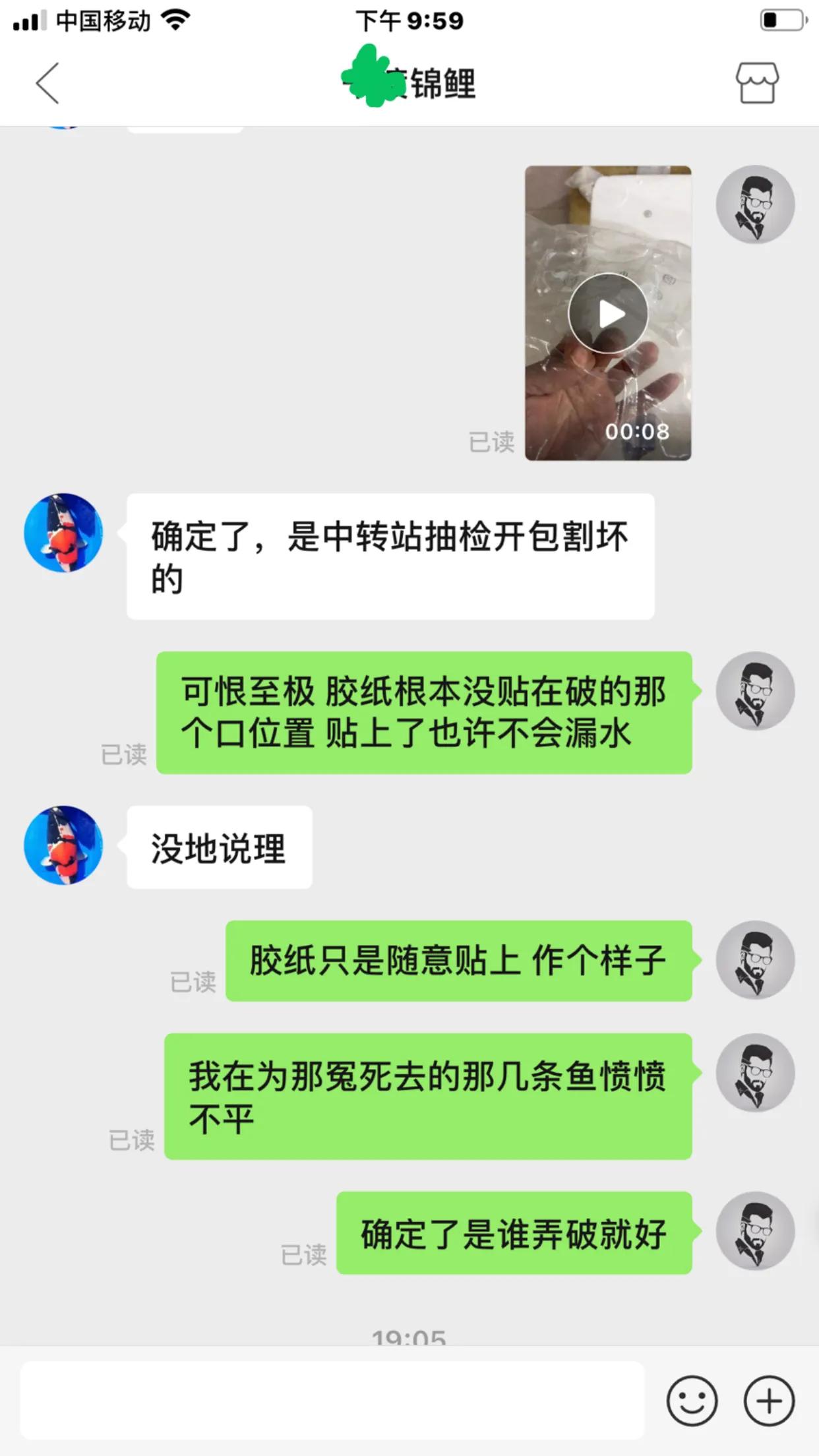This screenshot has width=819, height=1456.
Task: Tap the green bubble 确定了是谁弄破就好
Action: pos(514,1234)
